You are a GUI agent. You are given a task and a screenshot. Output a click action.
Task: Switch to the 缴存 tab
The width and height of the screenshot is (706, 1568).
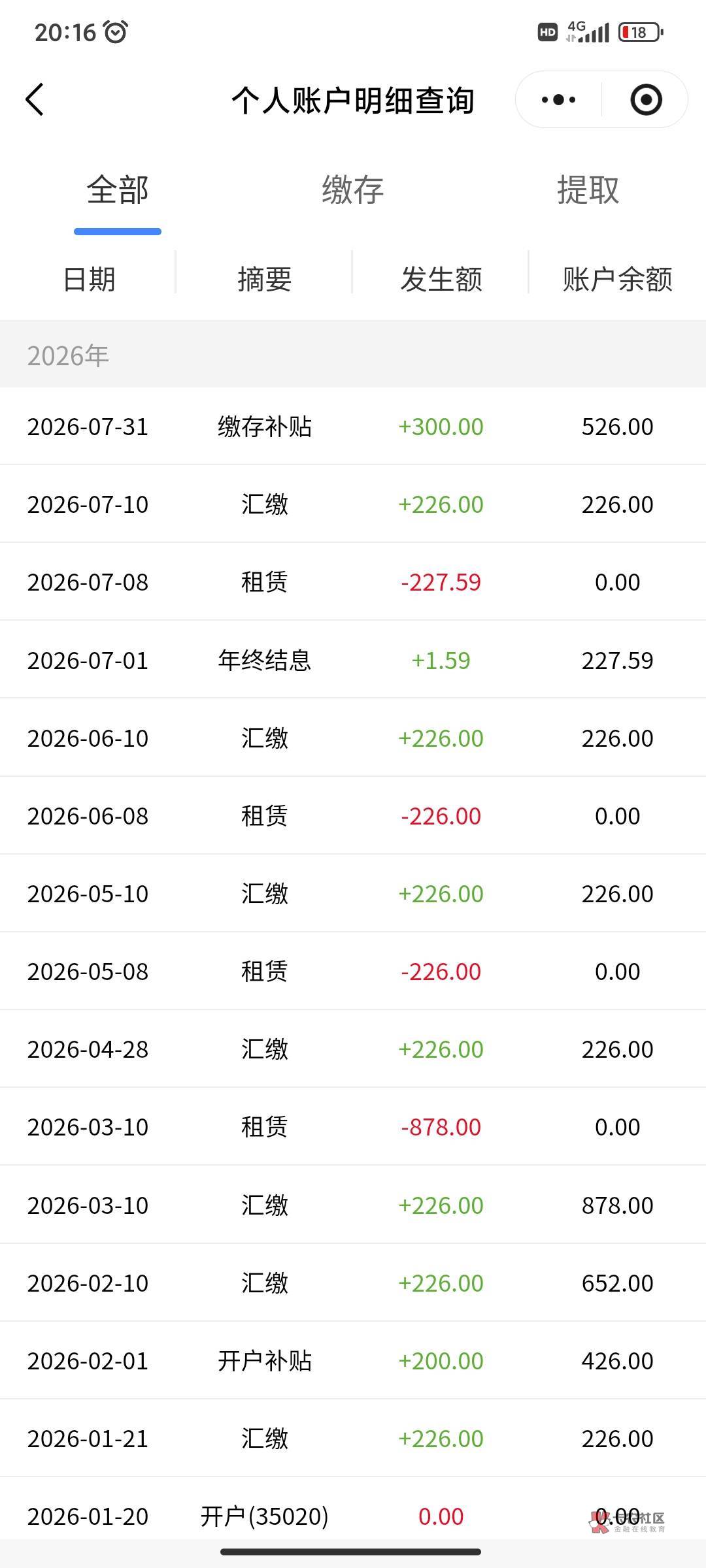(x=353, y=190)
